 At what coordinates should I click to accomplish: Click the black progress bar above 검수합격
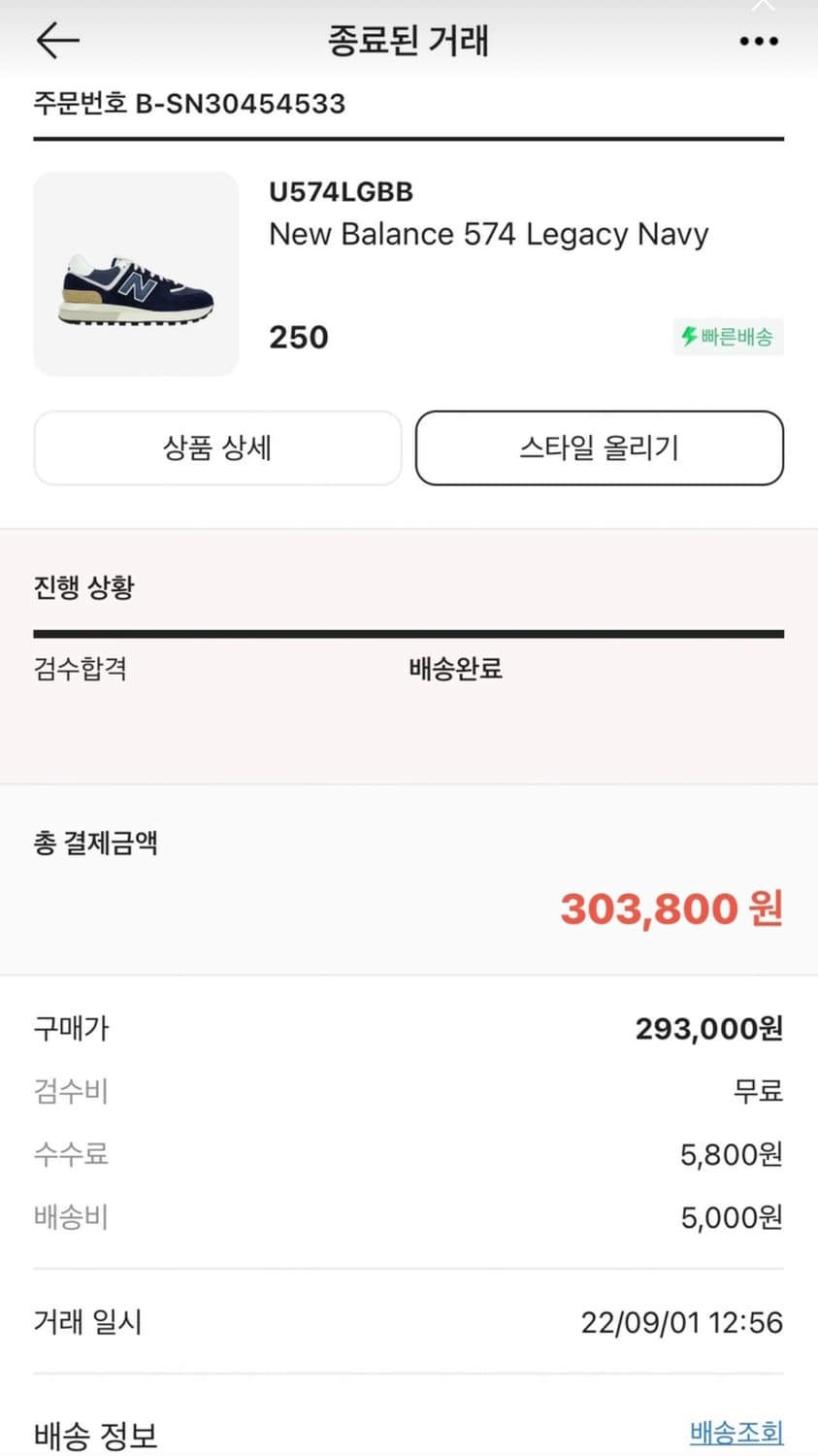pos(408,632)
